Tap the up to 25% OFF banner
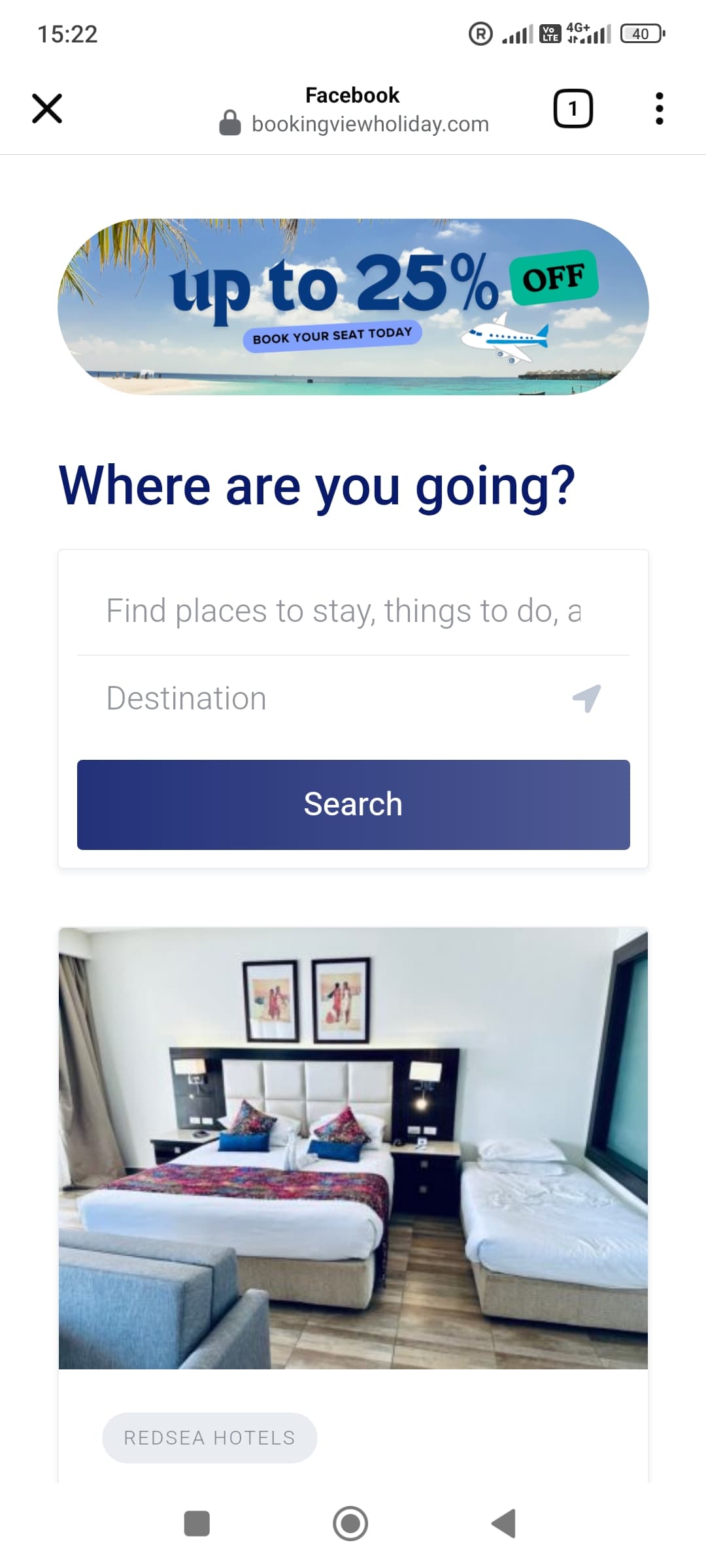The image size is (706, 1568). pyautogui.click(x=353, y=306)
